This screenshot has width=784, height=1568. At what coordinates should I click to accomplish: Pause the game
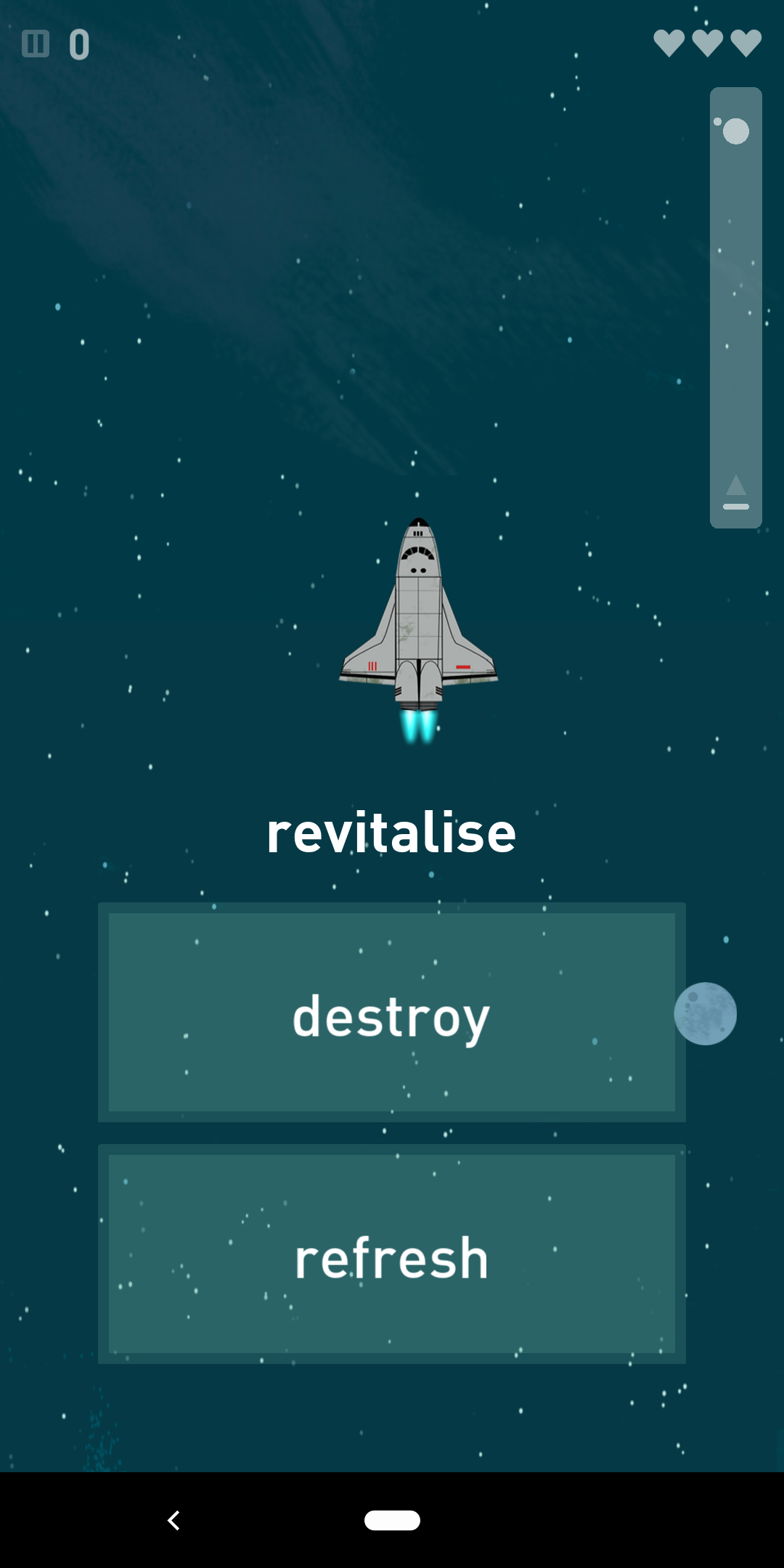tap(35, 44)
